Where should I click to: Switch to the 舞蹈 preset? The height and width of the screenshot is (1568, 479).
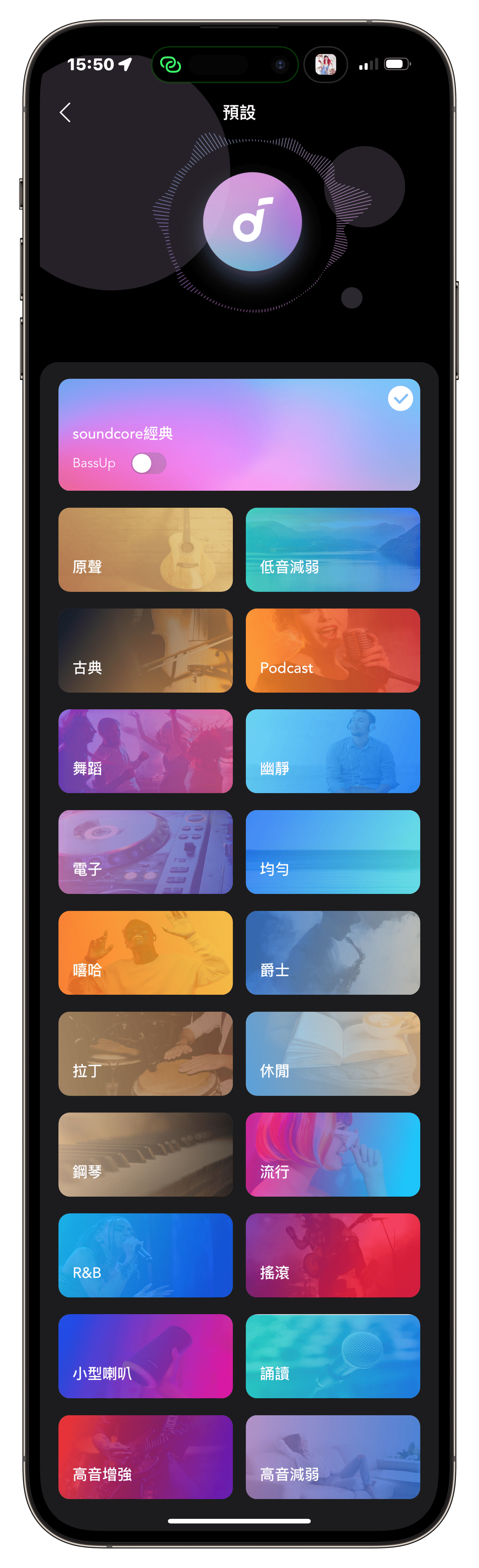145,751
